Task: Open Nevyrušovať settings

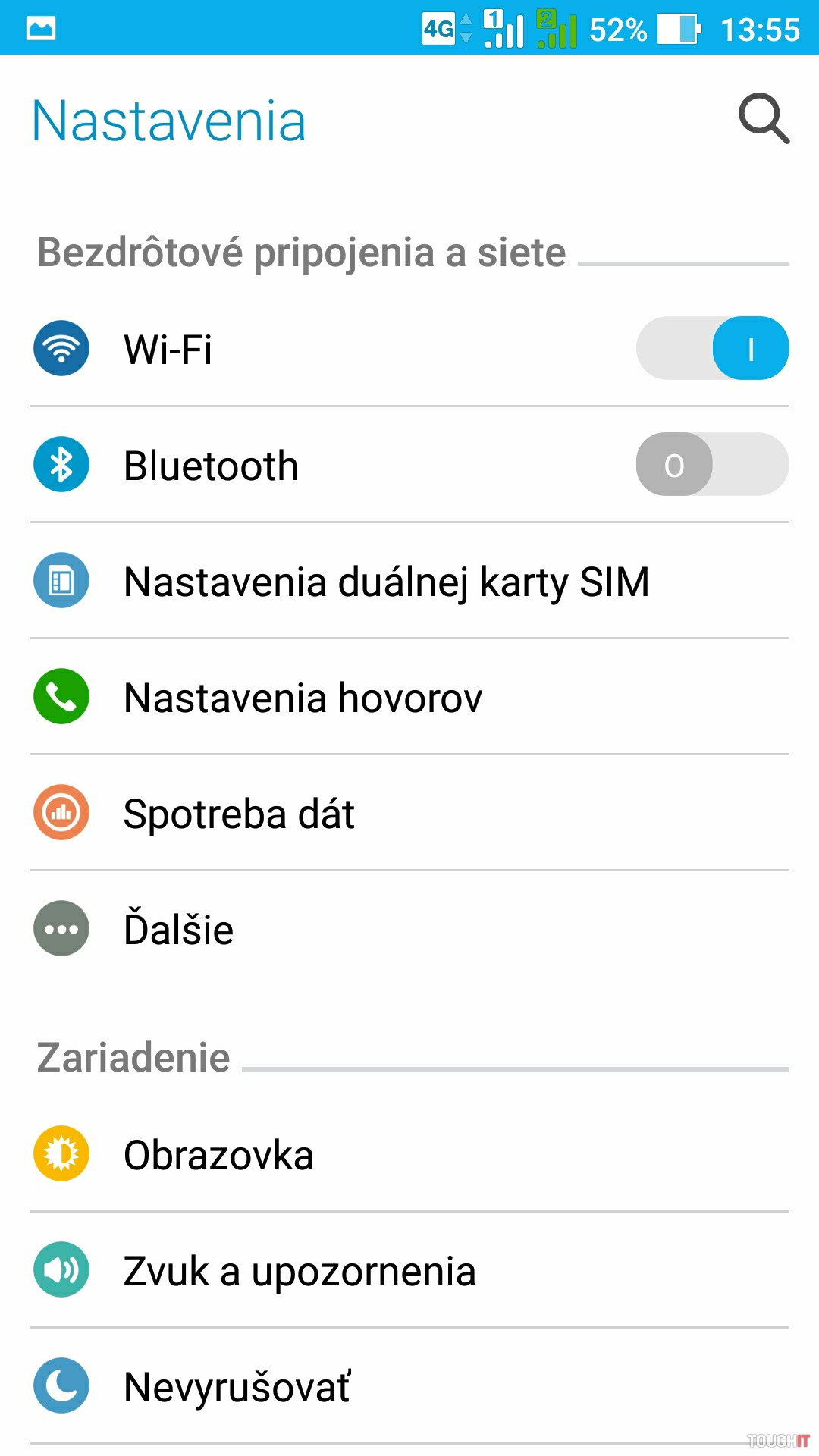Action: (x=237, y=1387)
